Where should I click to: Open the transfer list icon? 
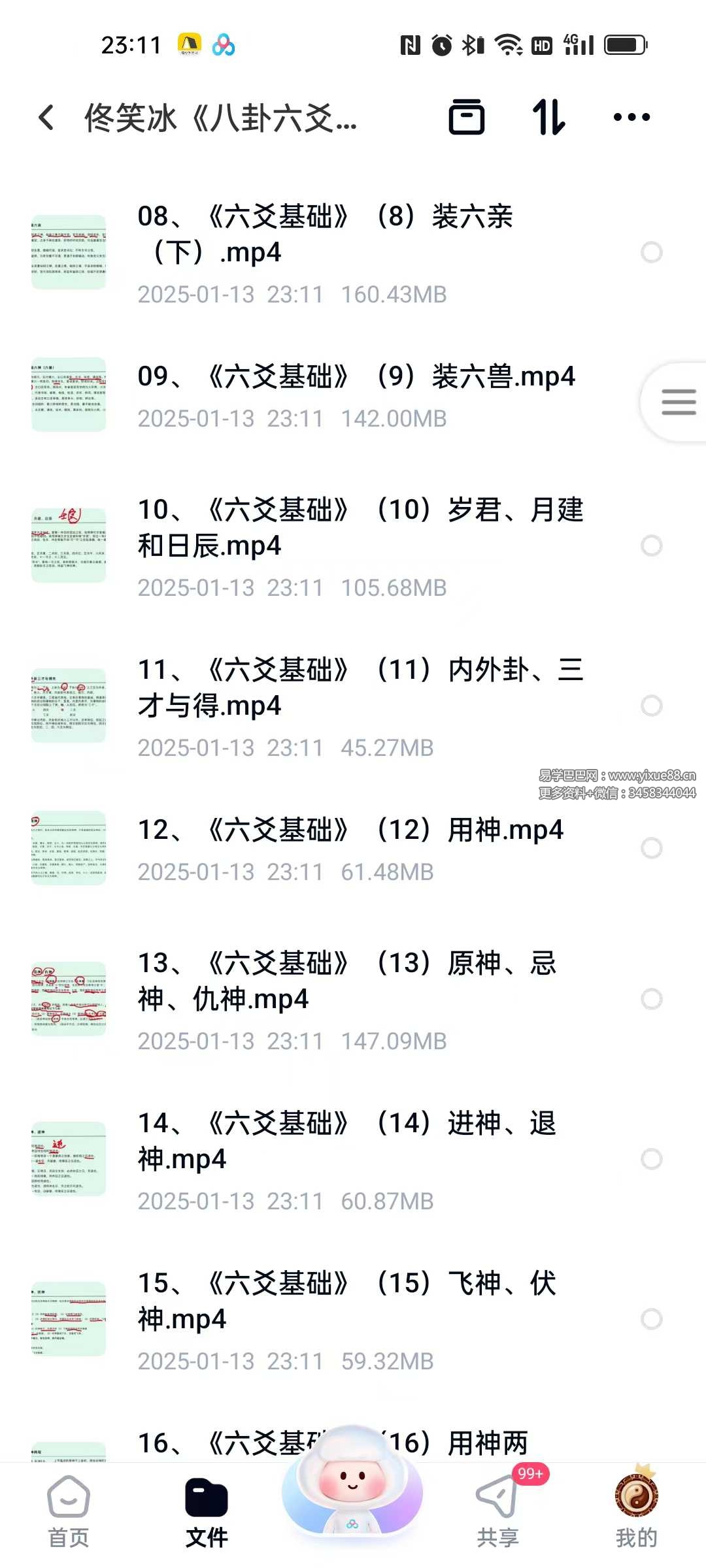coord(467,118)
